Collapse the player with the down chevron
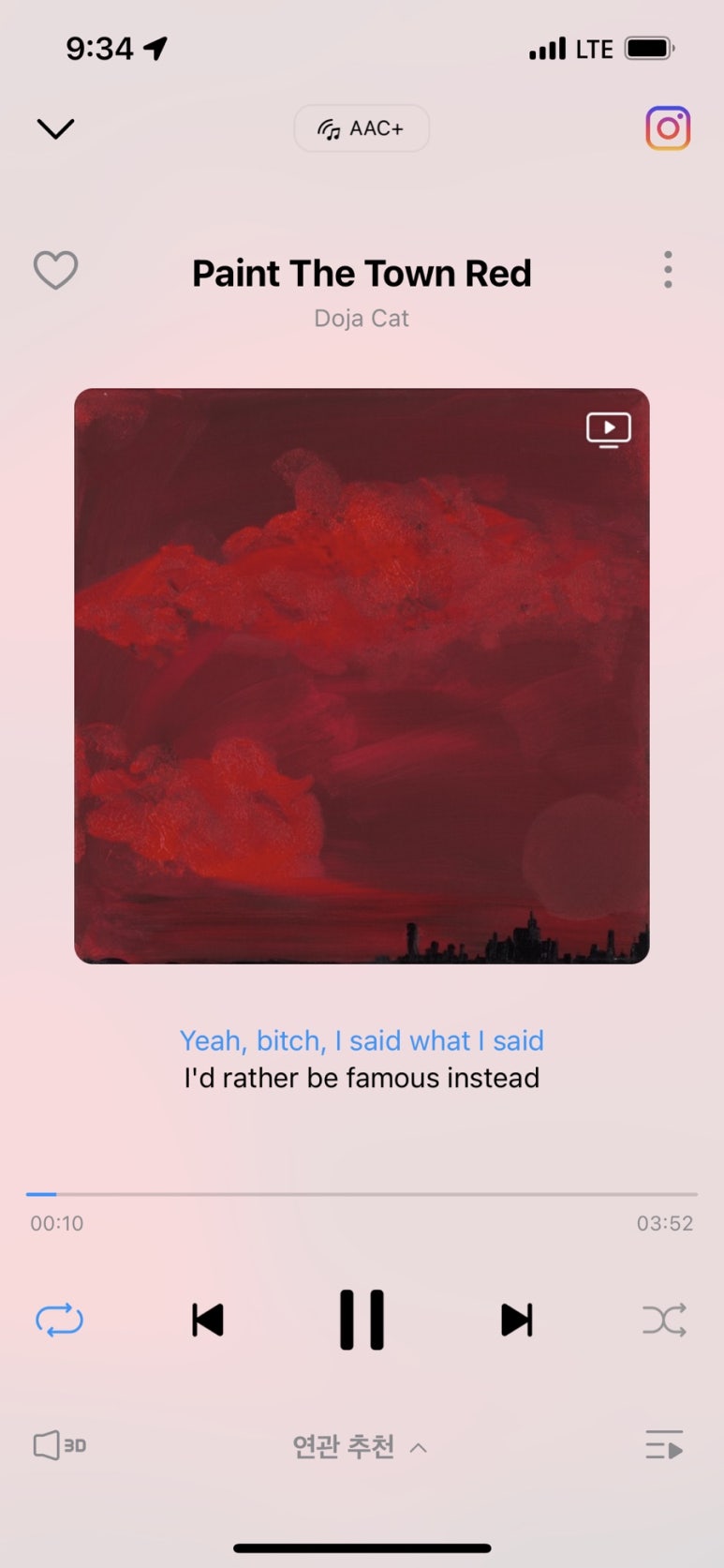724x1568 pixels. [55, 128]
